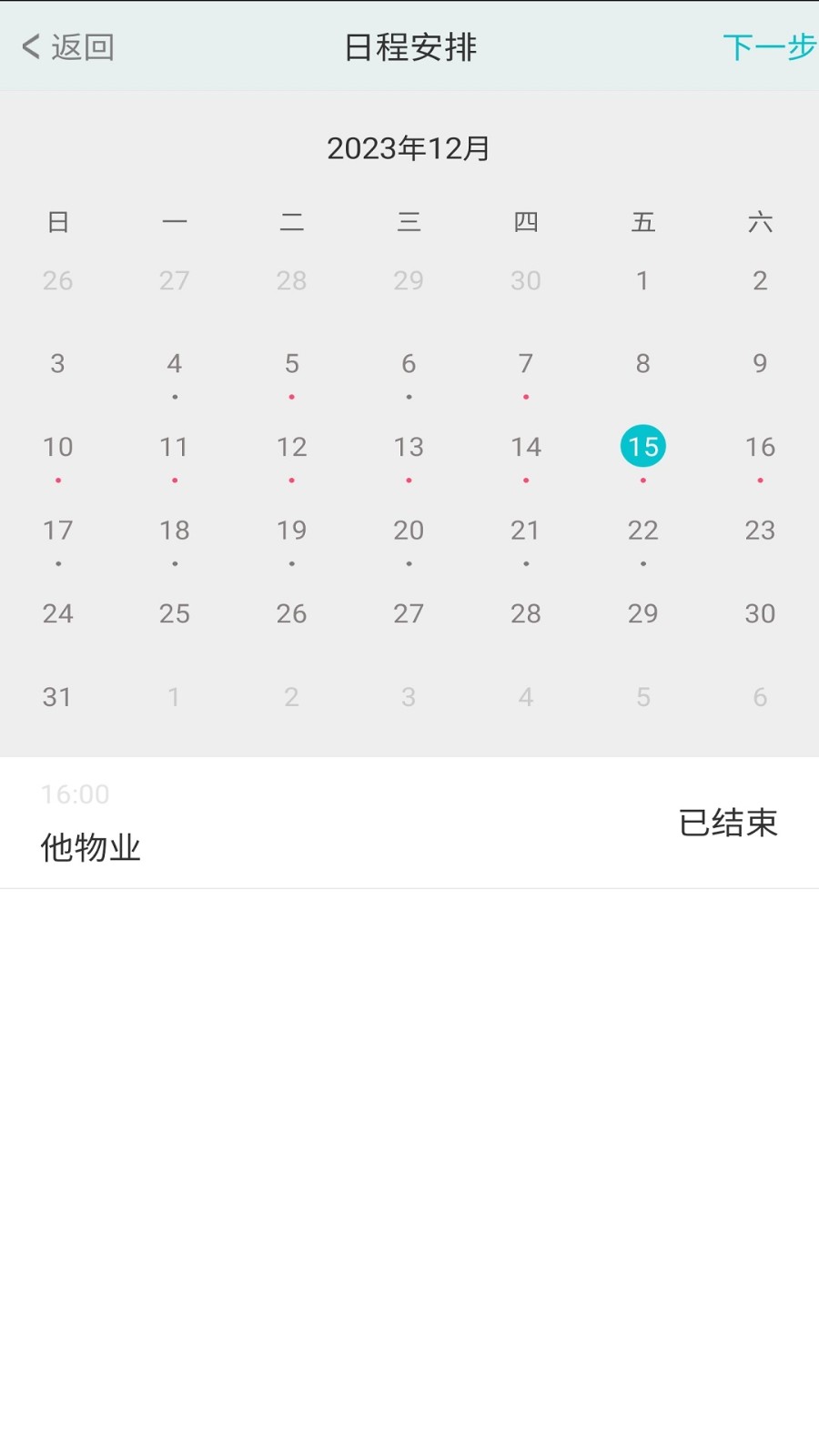Select December 24 on the calendar
This screenshot has width=819, height=1456.
[x=58, y=613]
